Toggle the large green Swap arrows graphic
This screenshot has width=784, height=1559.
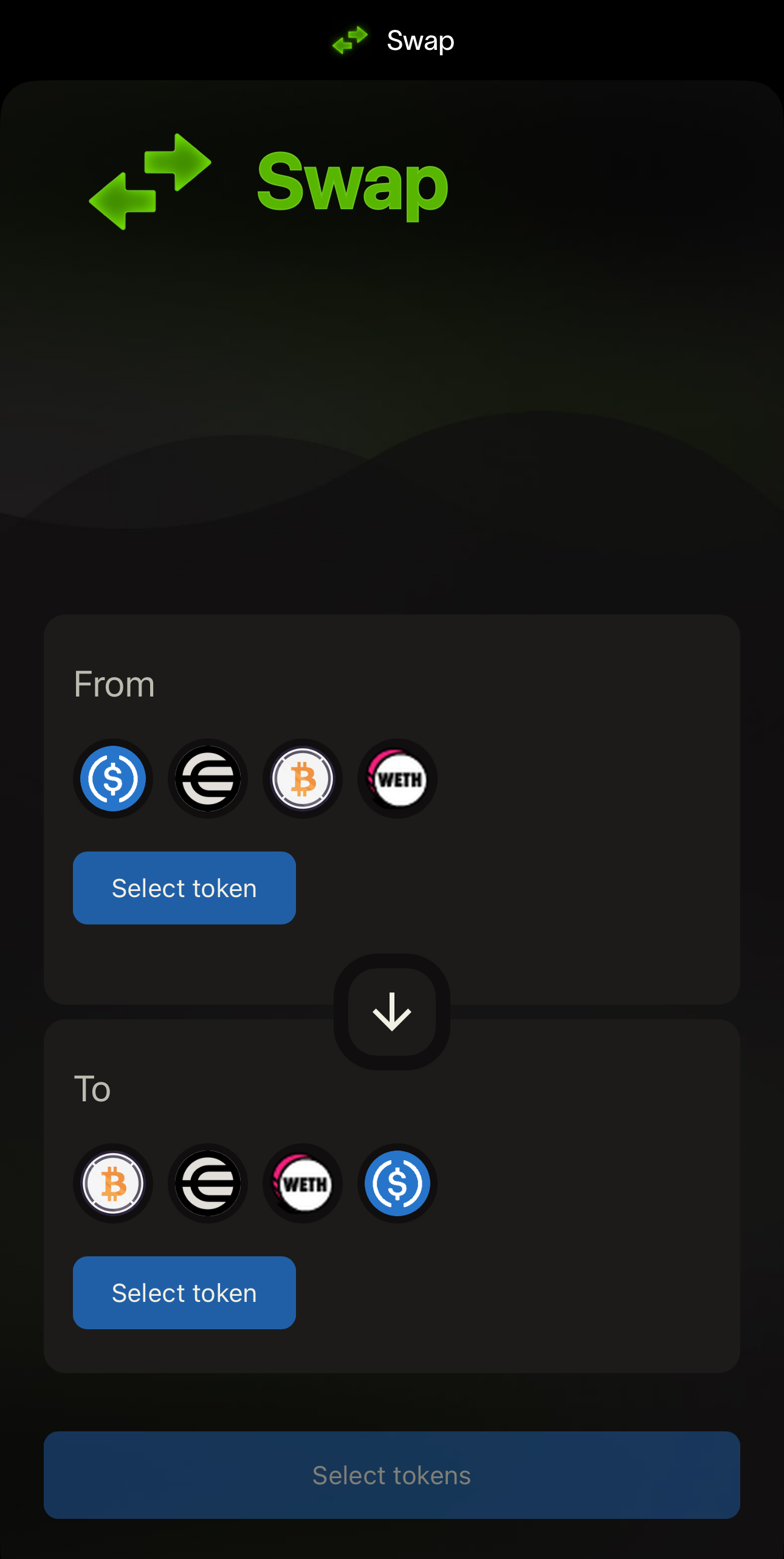pyautogui.click(x=149, y=183)
